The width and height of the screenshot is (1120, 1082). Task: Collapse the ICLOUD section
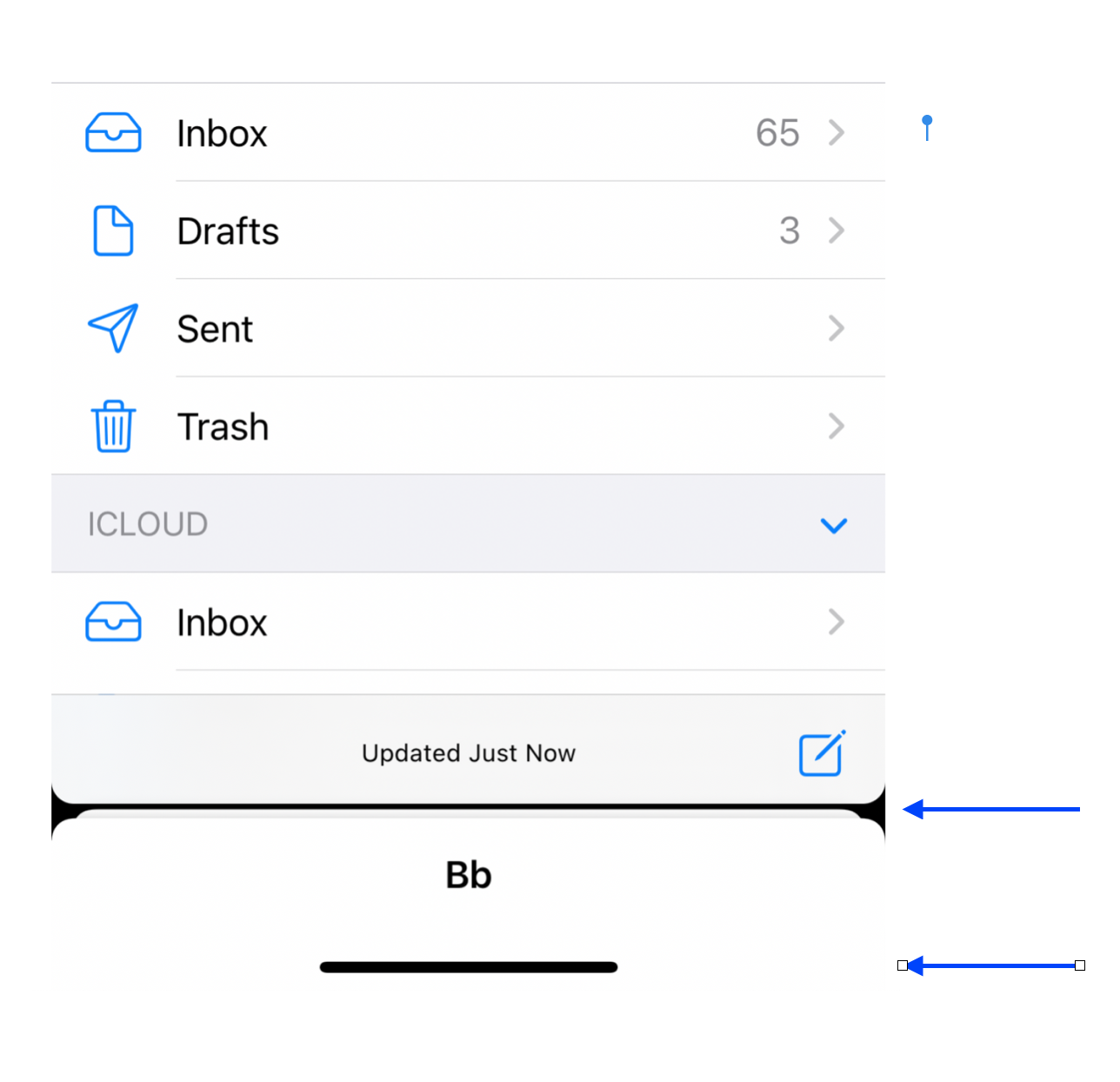click(833, 525)
